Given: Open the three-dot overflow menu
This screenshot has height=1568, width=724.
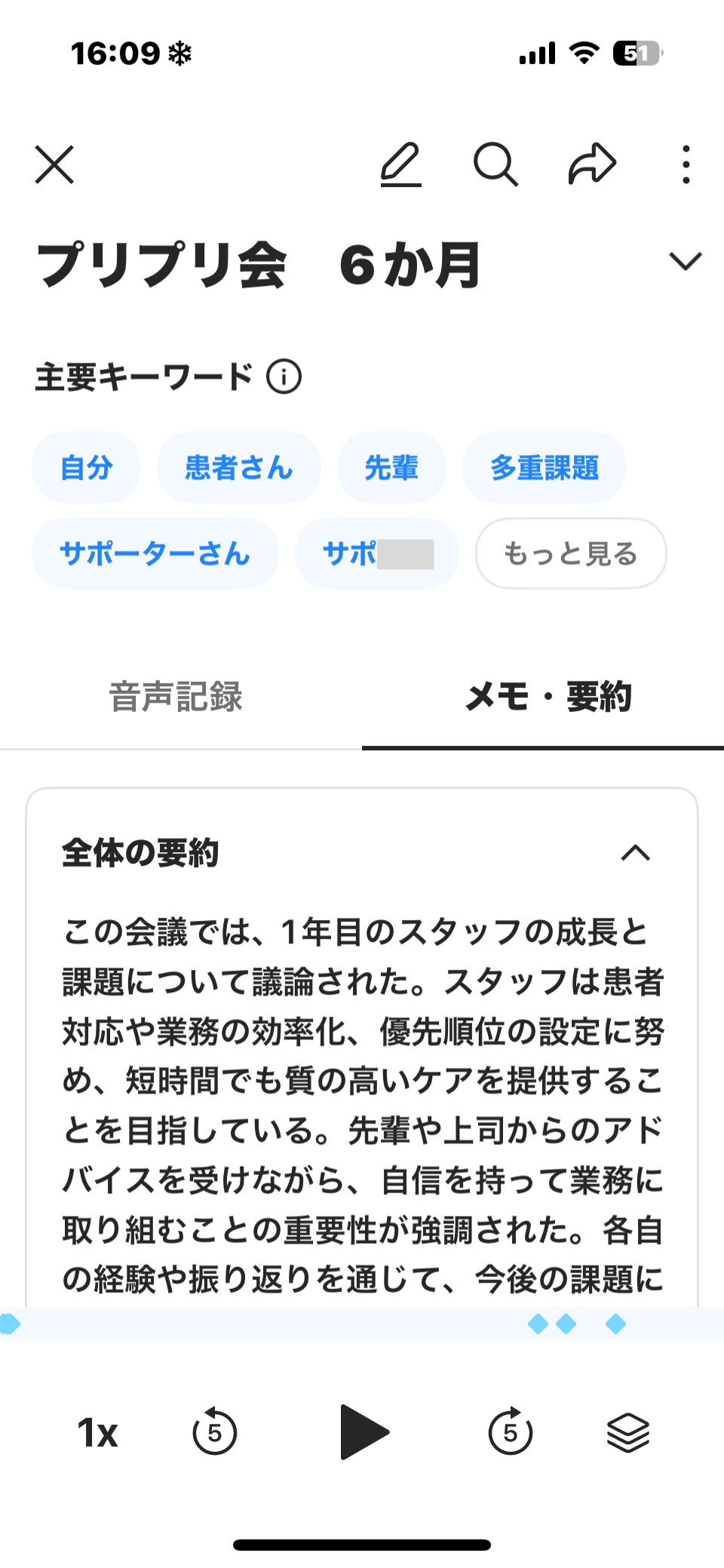Looking at the screenshot, I should pos(686,164).
